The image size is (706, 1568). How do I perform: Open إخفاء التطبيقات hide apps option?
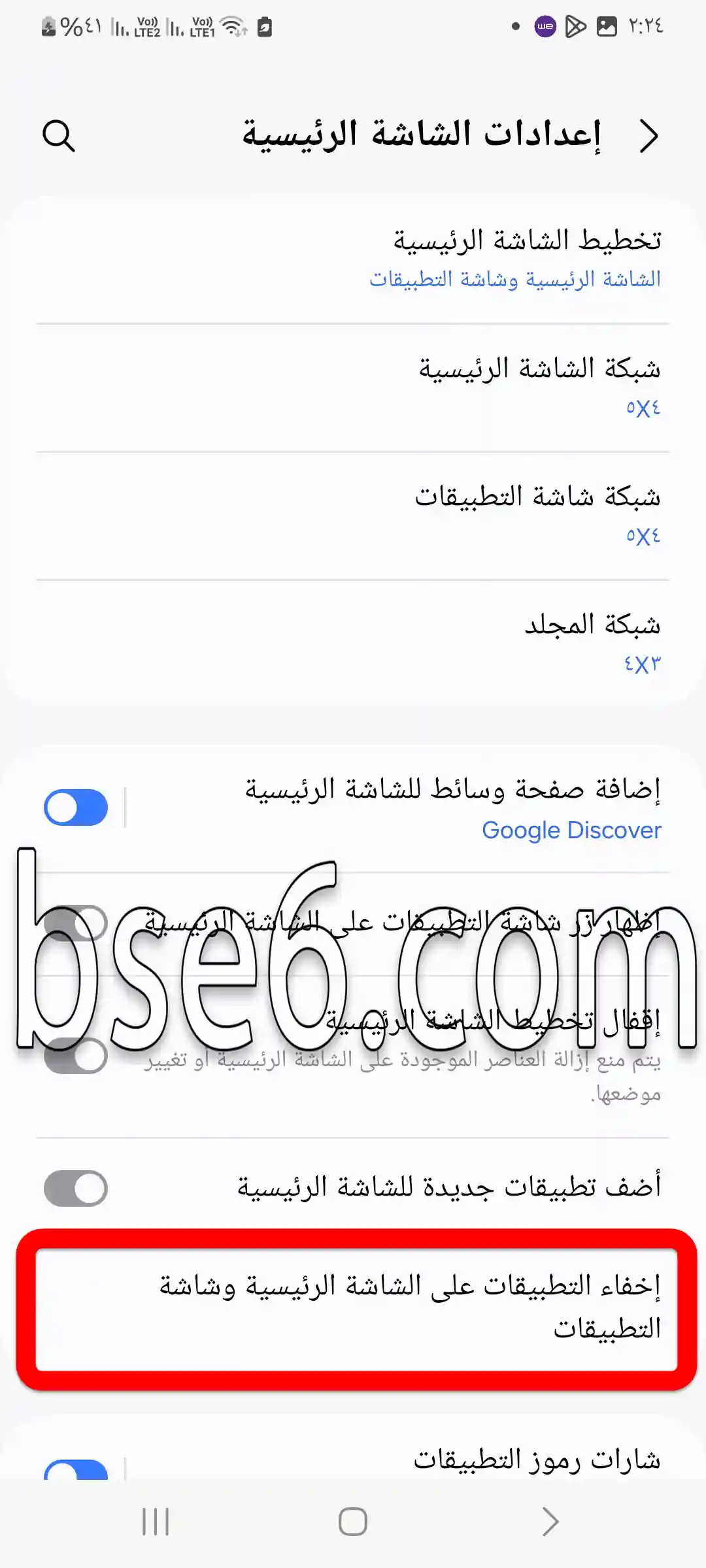(x=356, y=1309)
